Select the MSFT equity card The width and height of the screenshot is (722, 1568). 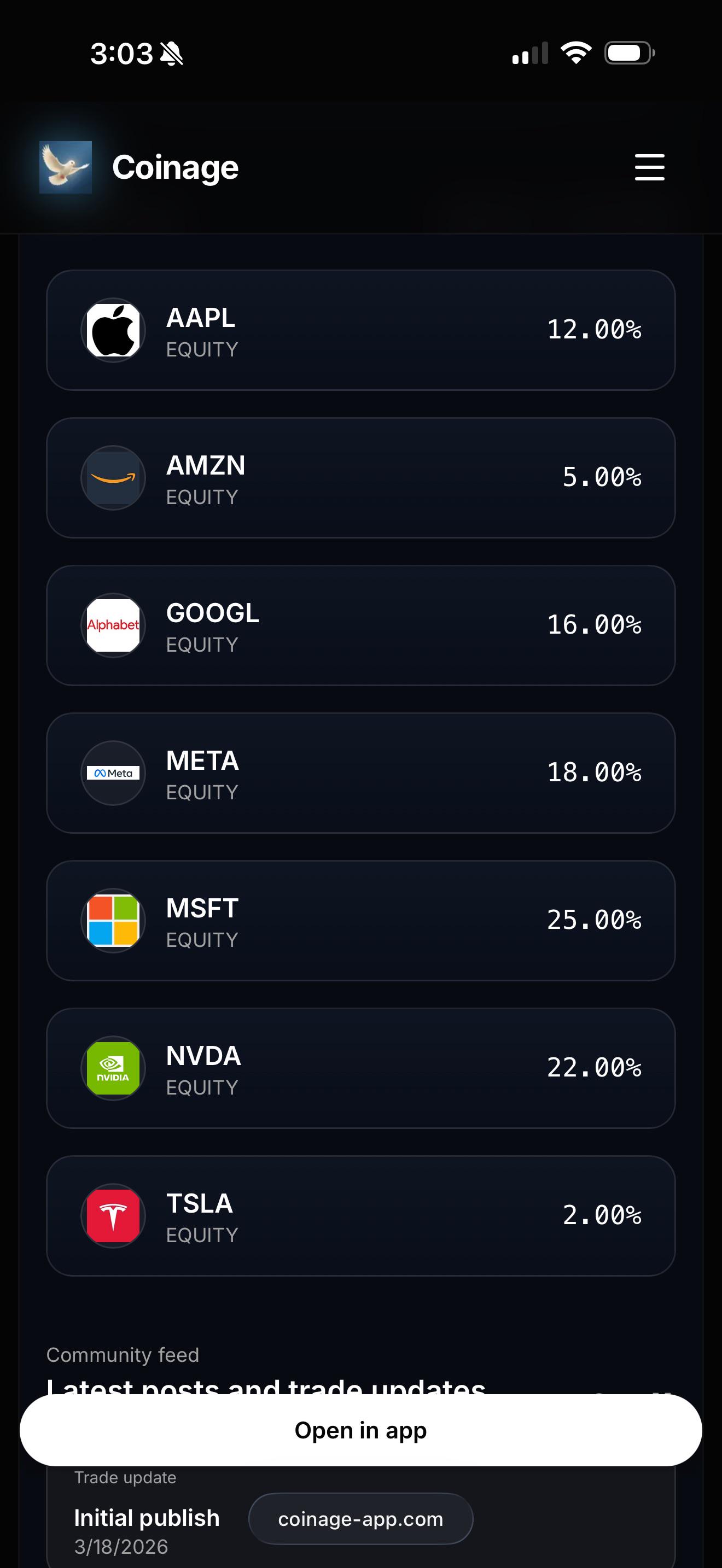(x=360, y=920)
